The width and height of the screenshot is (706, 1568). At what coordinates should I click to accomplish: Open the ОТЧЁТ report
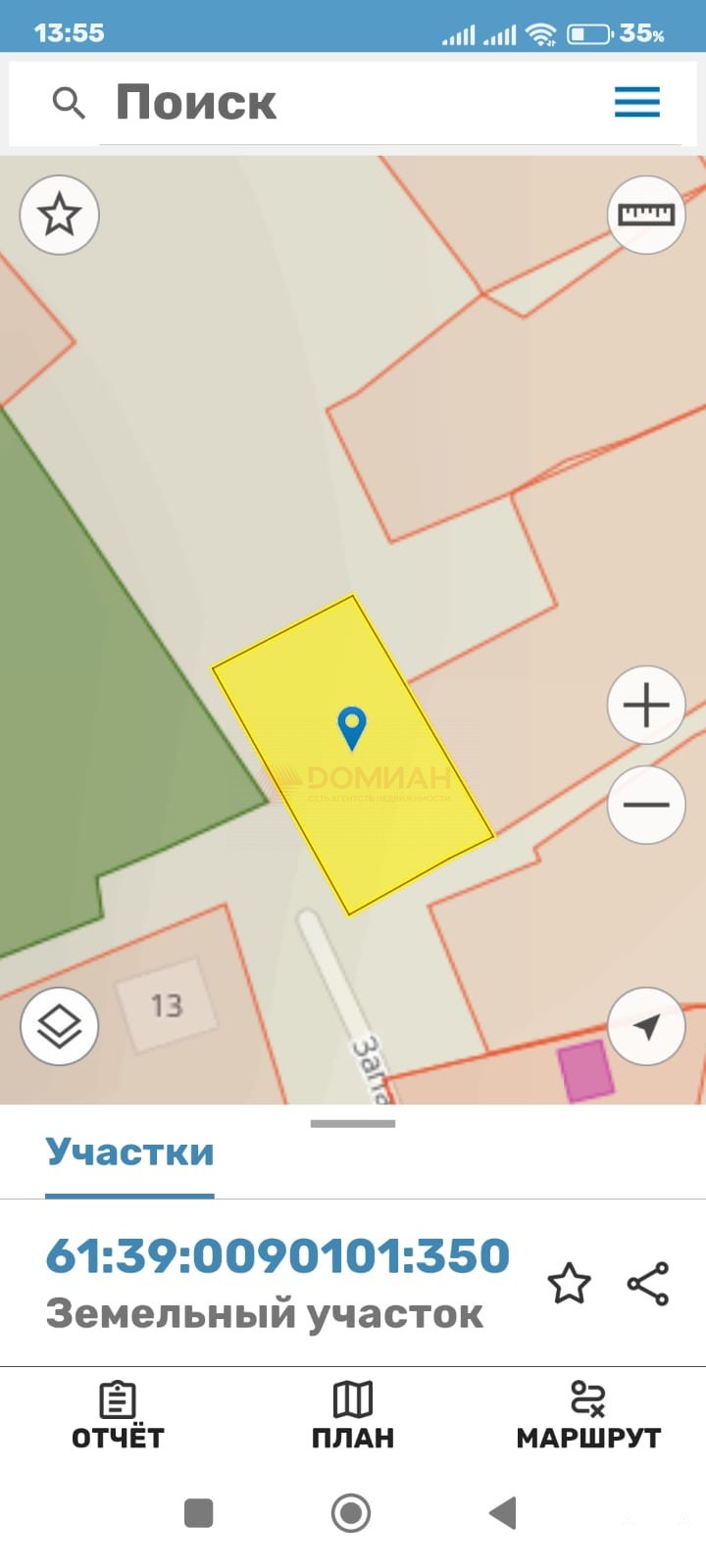coord(118,1415)
